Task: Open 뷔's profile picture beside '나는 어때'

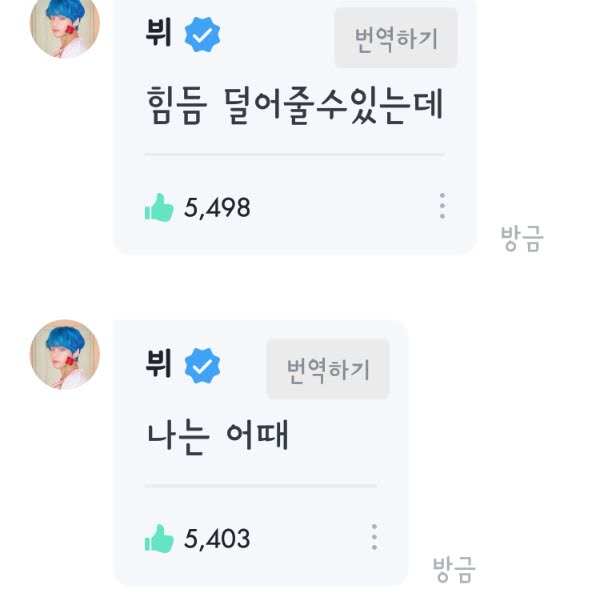Action: tap(65, 355)
